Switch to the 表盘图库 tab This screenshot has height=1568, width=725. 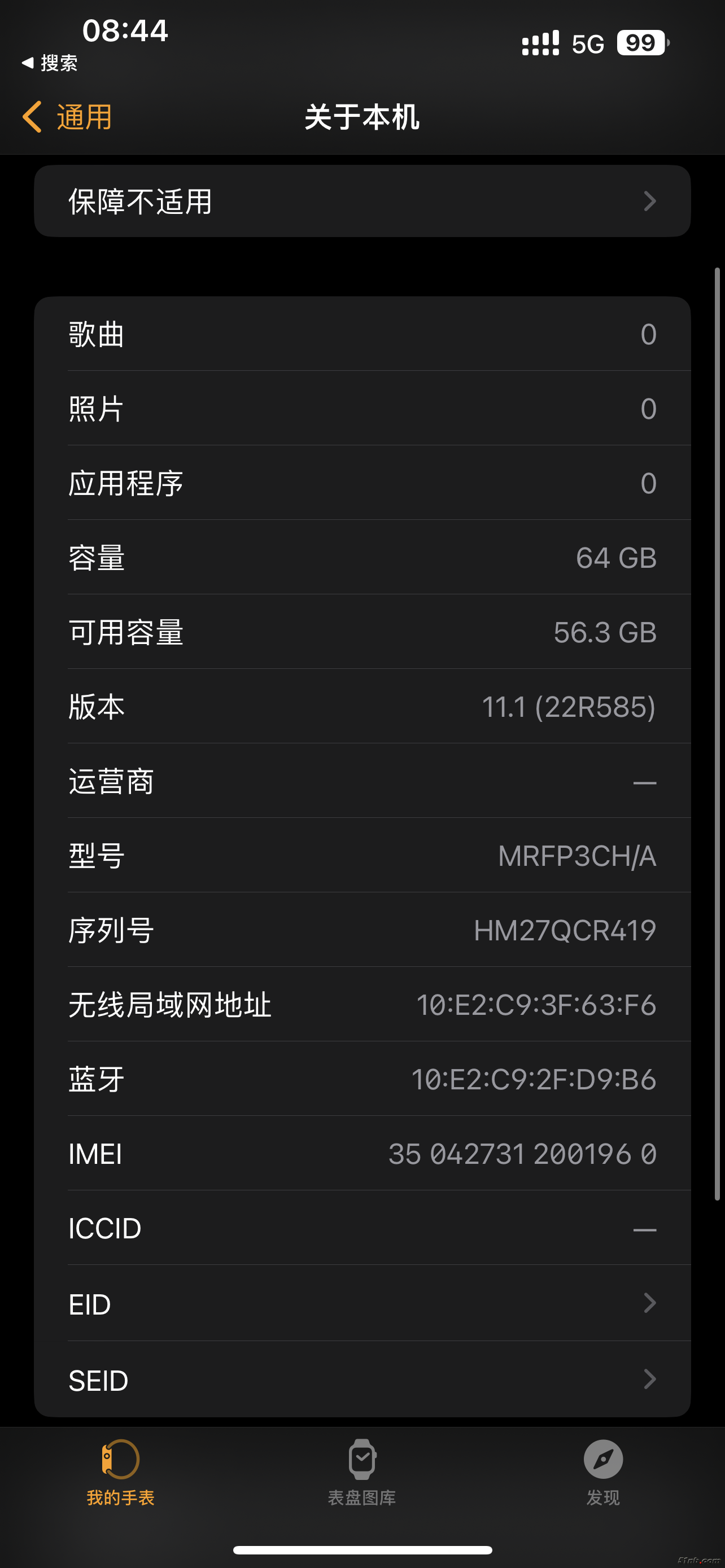point(362,1470)
